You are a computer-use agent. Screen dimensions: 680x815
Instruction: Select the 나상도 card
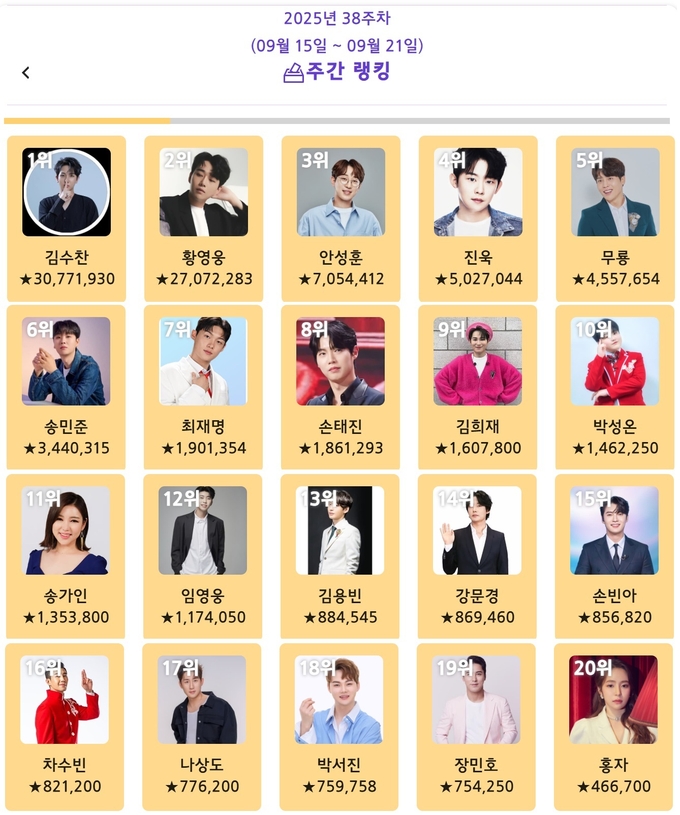click(204, 725)
